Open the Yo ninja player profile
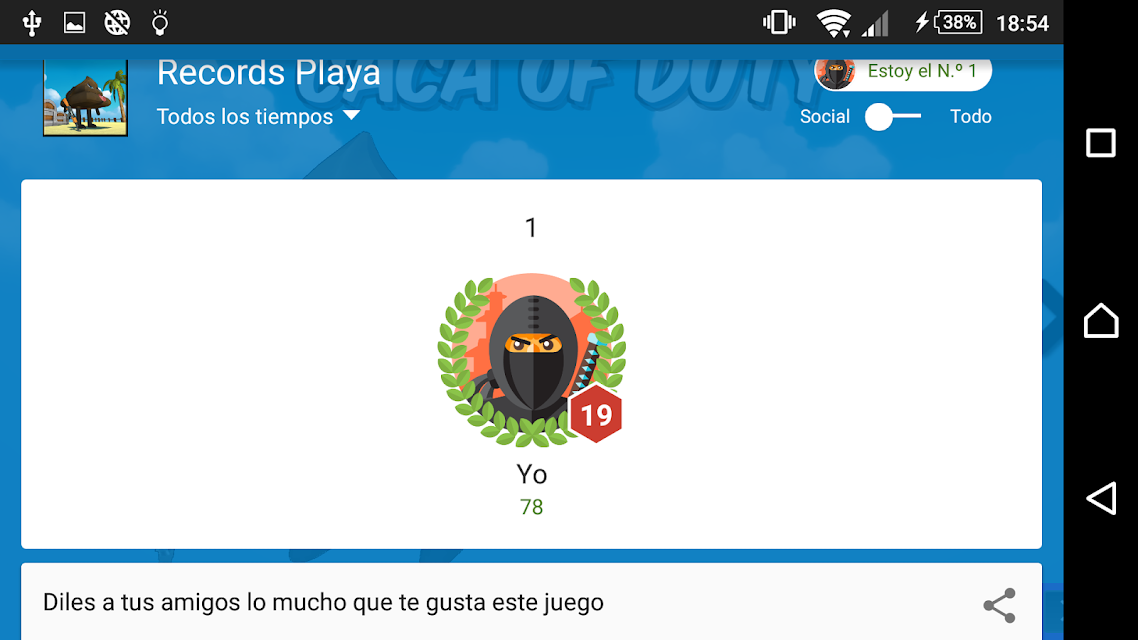Screen dimensions: 1138x640 532,360
